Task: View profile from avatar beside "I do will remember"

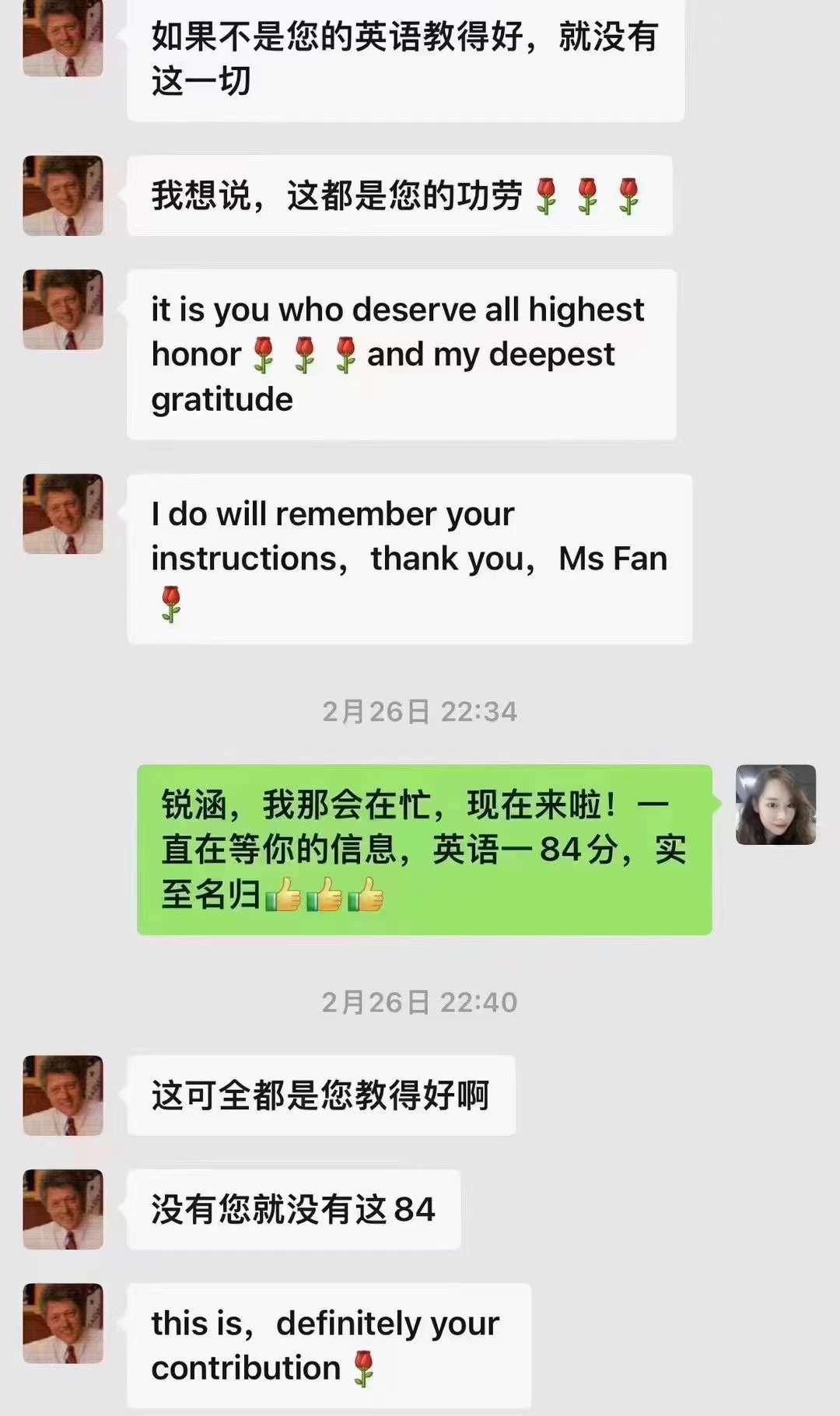Action: [63, 513]
